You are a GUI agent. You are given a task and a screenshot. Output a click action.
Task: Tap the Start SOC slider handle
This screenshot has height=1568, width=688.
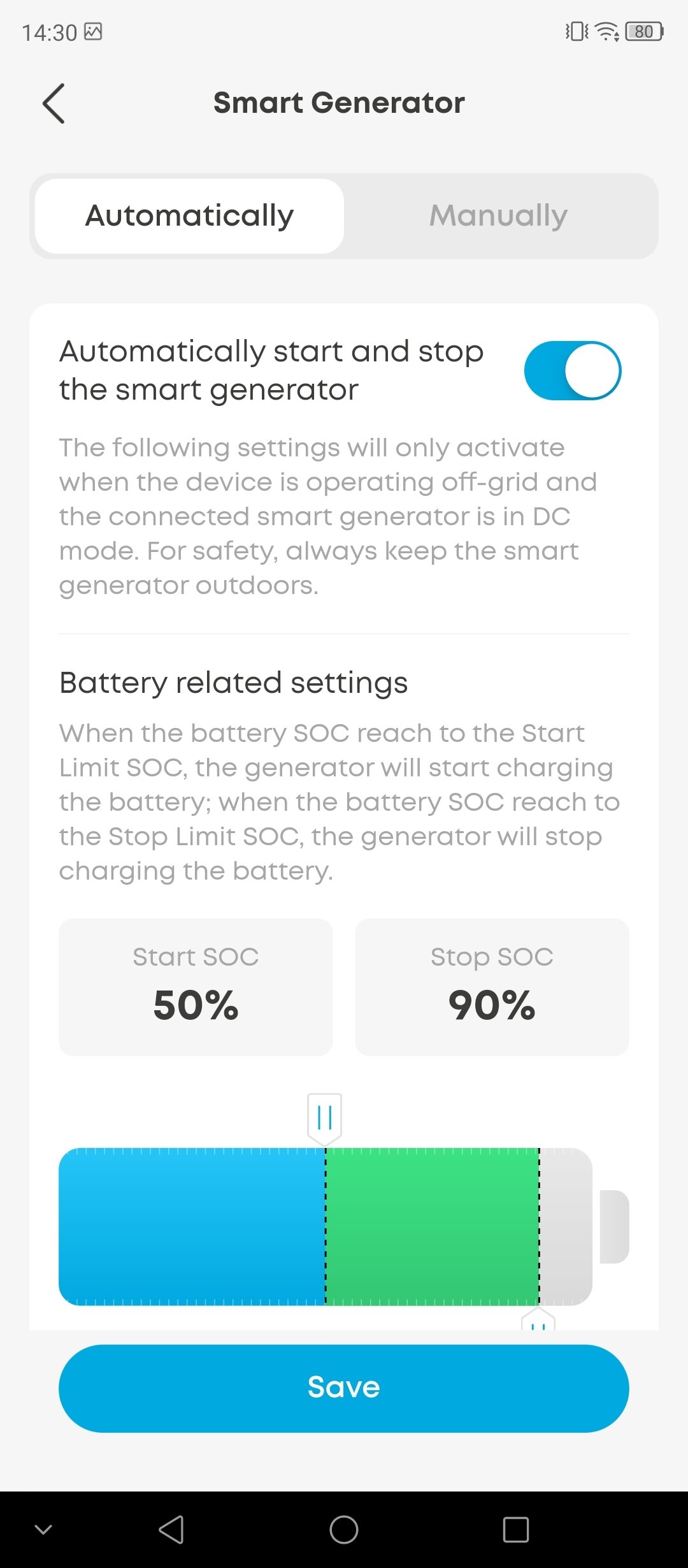click(325, 1118)
